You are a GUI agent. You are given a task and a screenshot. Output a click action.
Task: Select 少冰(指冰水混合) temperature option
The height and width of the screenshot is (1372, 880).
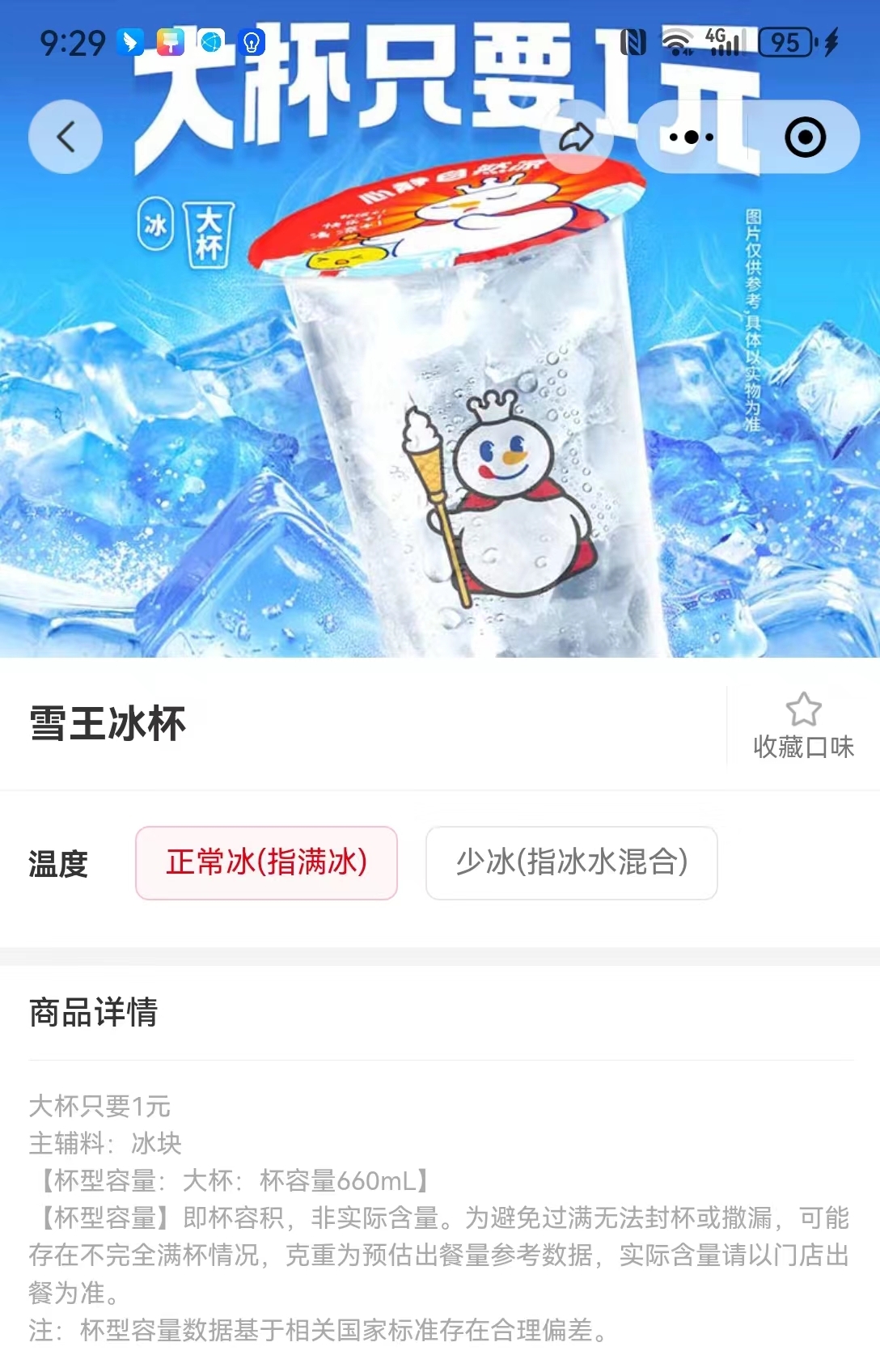(571, 864)
